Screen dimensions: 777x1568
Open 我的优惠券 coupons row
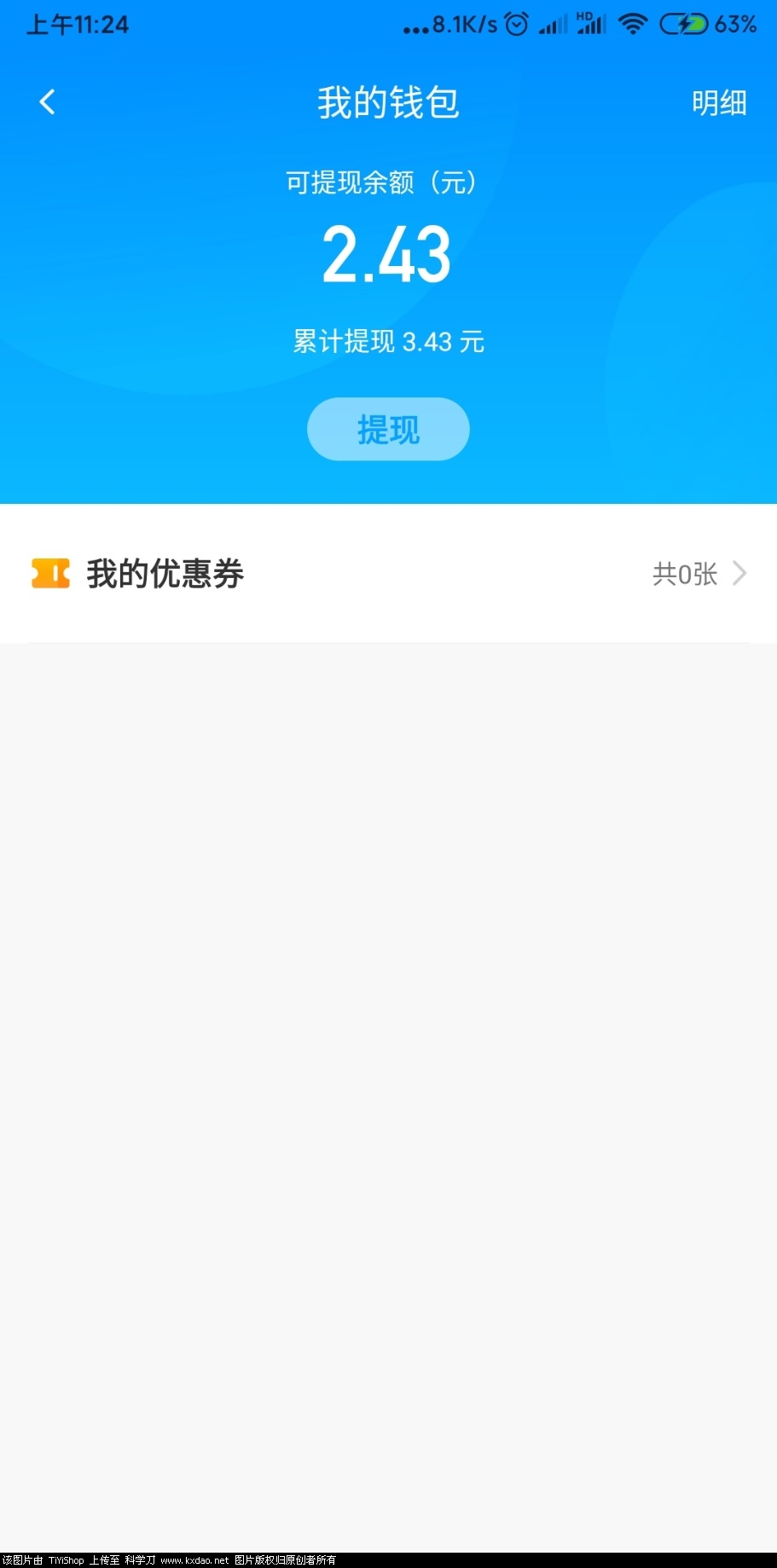pos(388,574)
